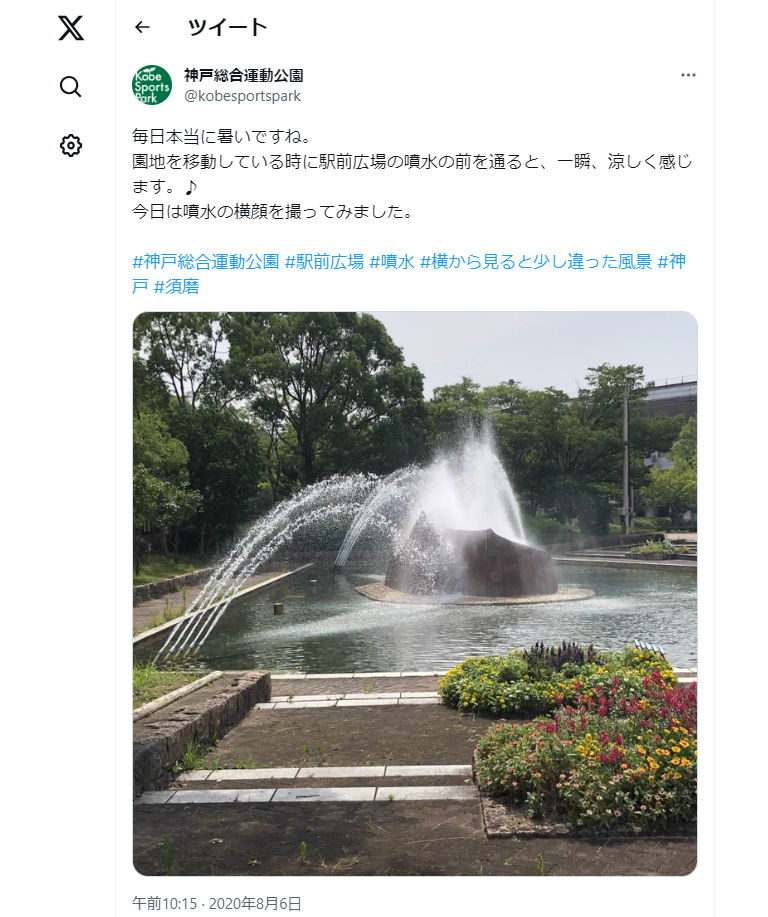This screenshot has height=917, width=768.
Task: Enlarge the fountain photo
Action: [x=415, y=593]
